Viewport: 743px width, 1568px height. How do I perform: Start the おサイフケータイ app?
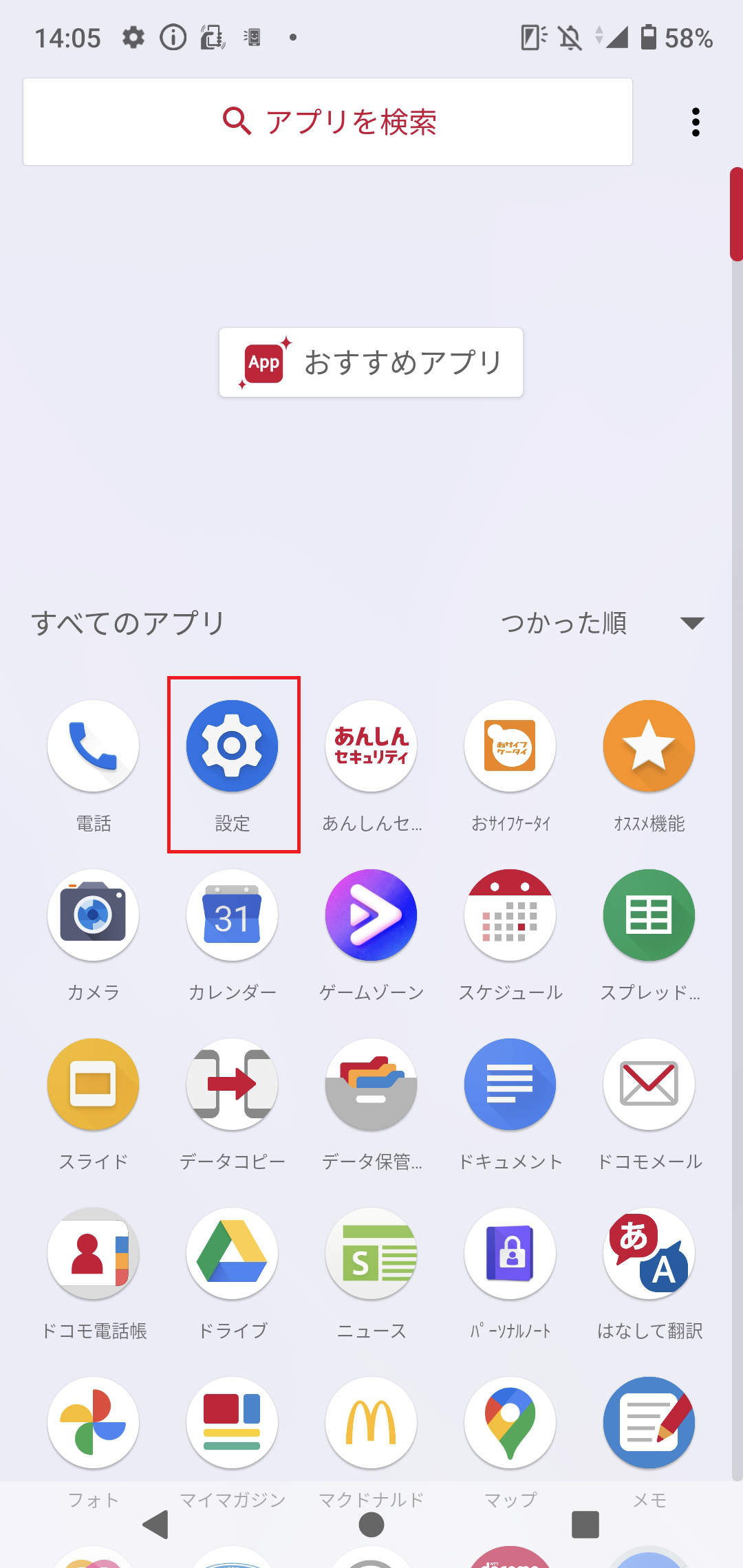[x=509, y=747]
